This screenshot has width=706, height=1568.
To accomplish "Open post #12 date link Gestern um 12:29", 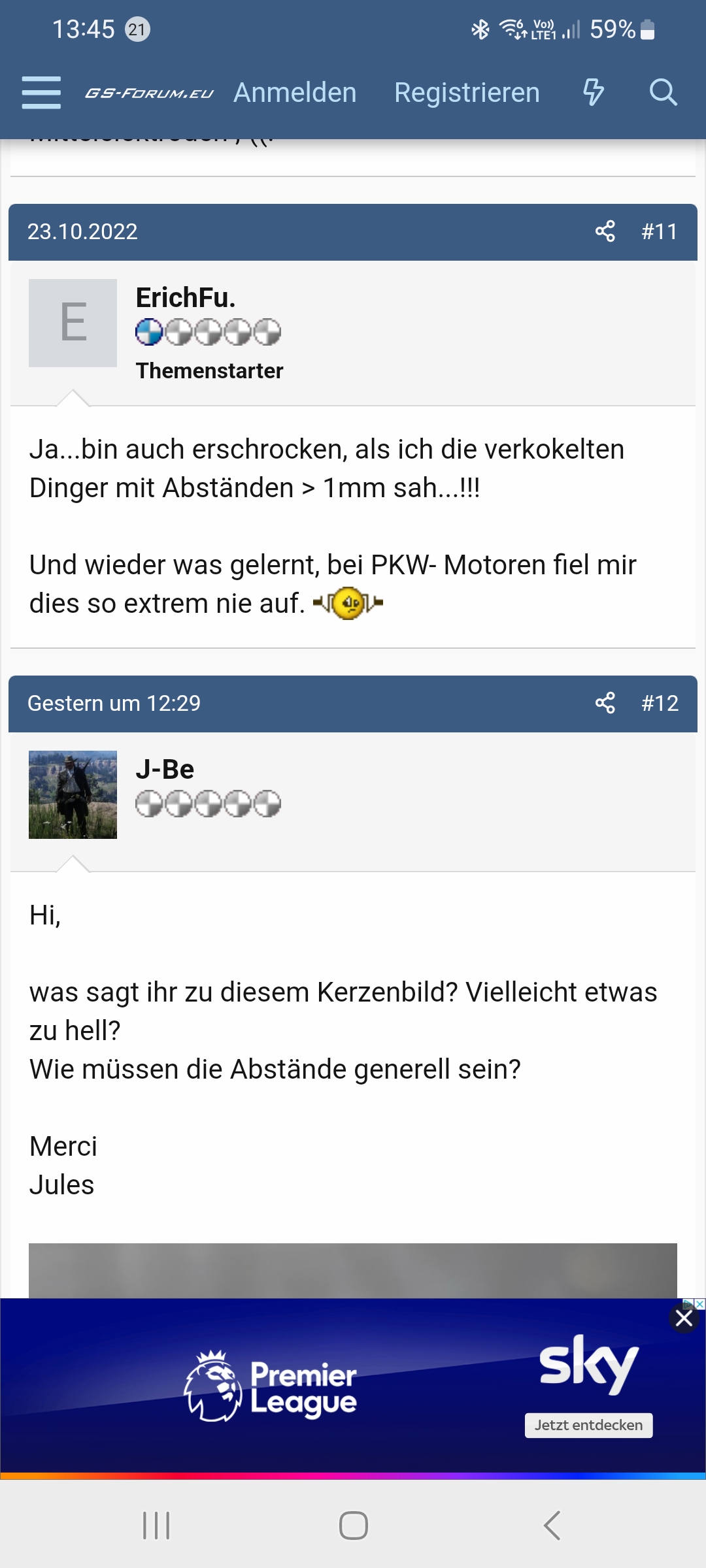I will [114, 703].
